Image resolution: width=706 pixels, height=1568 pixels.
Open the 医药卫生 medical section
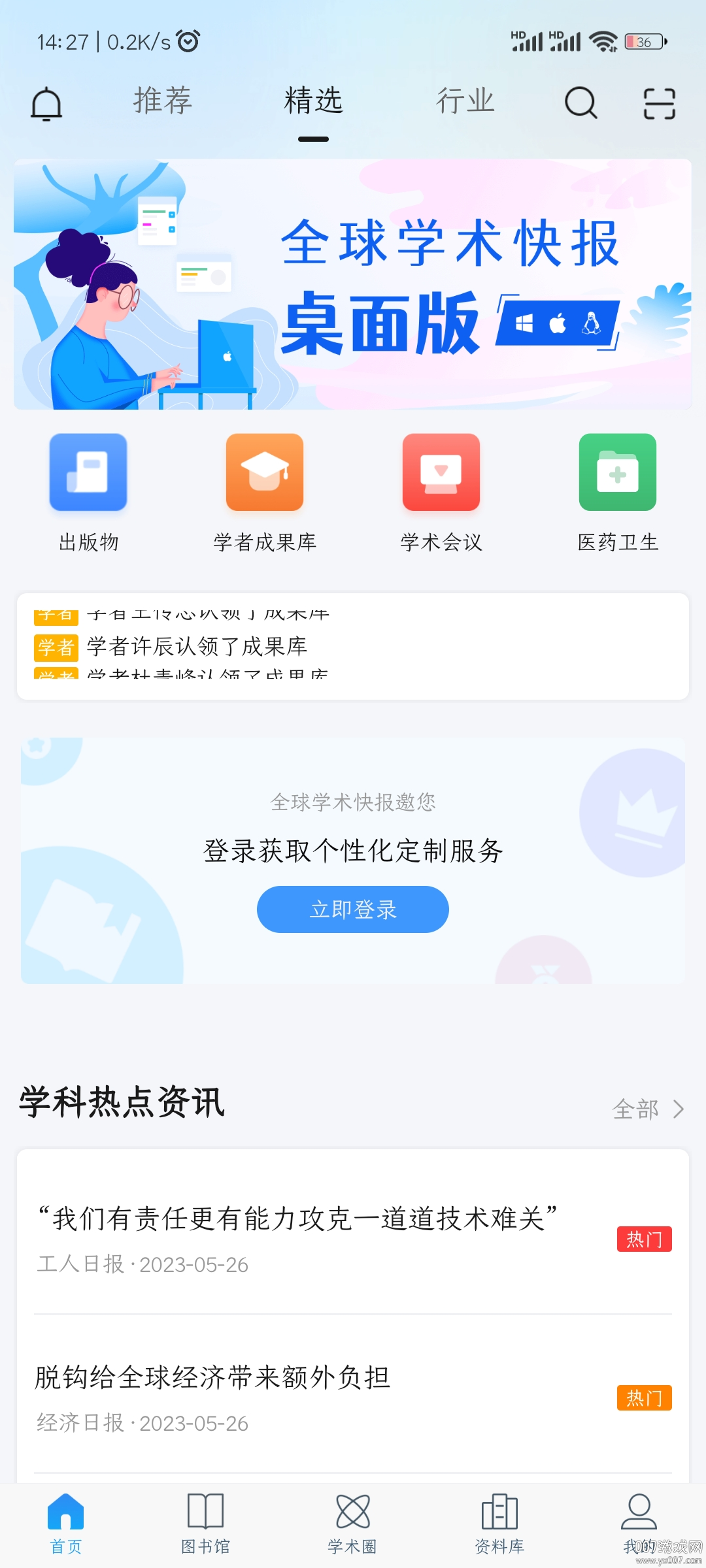[x=617, y=490]
